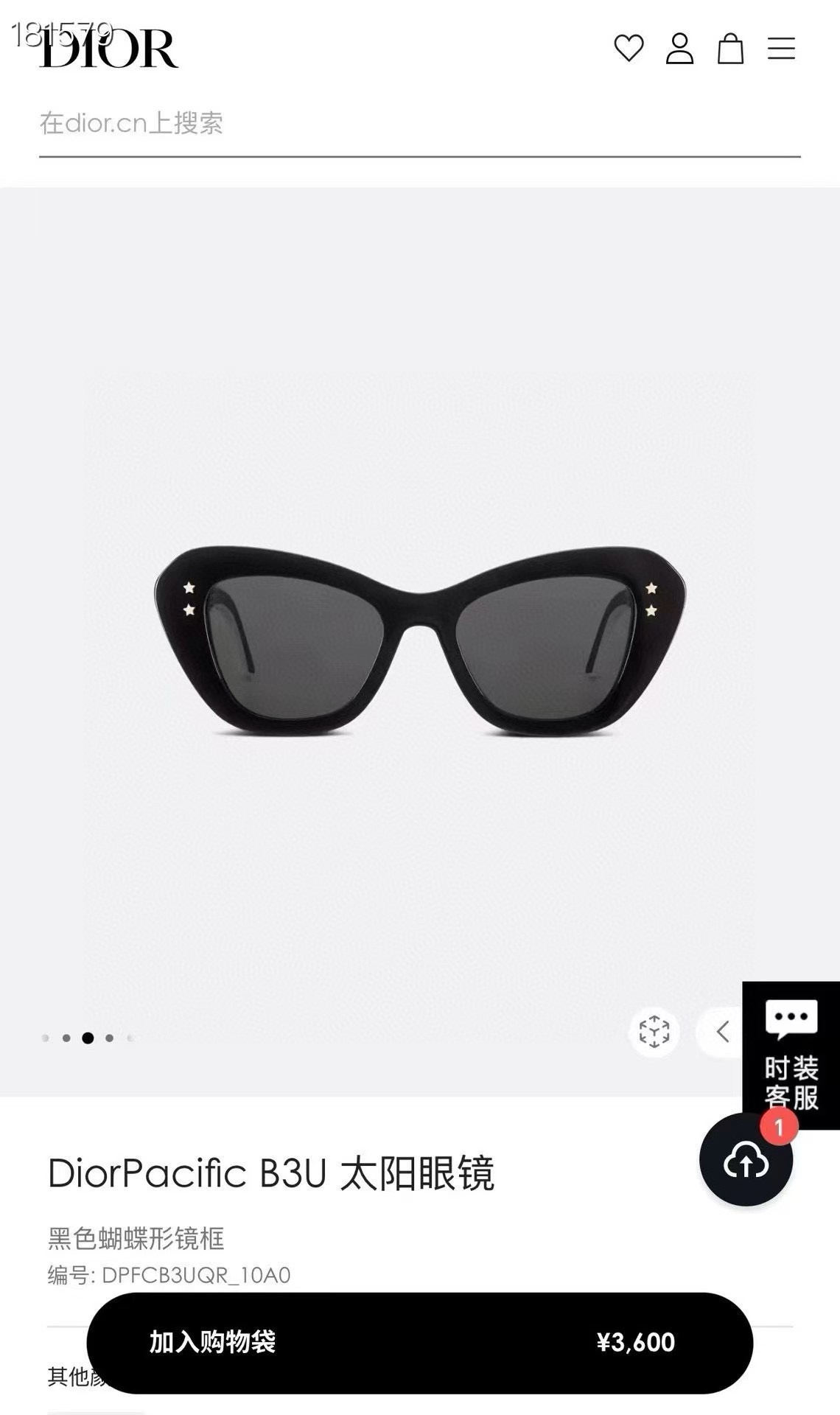Enlarge the DiorPacific B3U sunglasses photo
The height and width of the screenshot is (1415, 840).
pos(420,641)
